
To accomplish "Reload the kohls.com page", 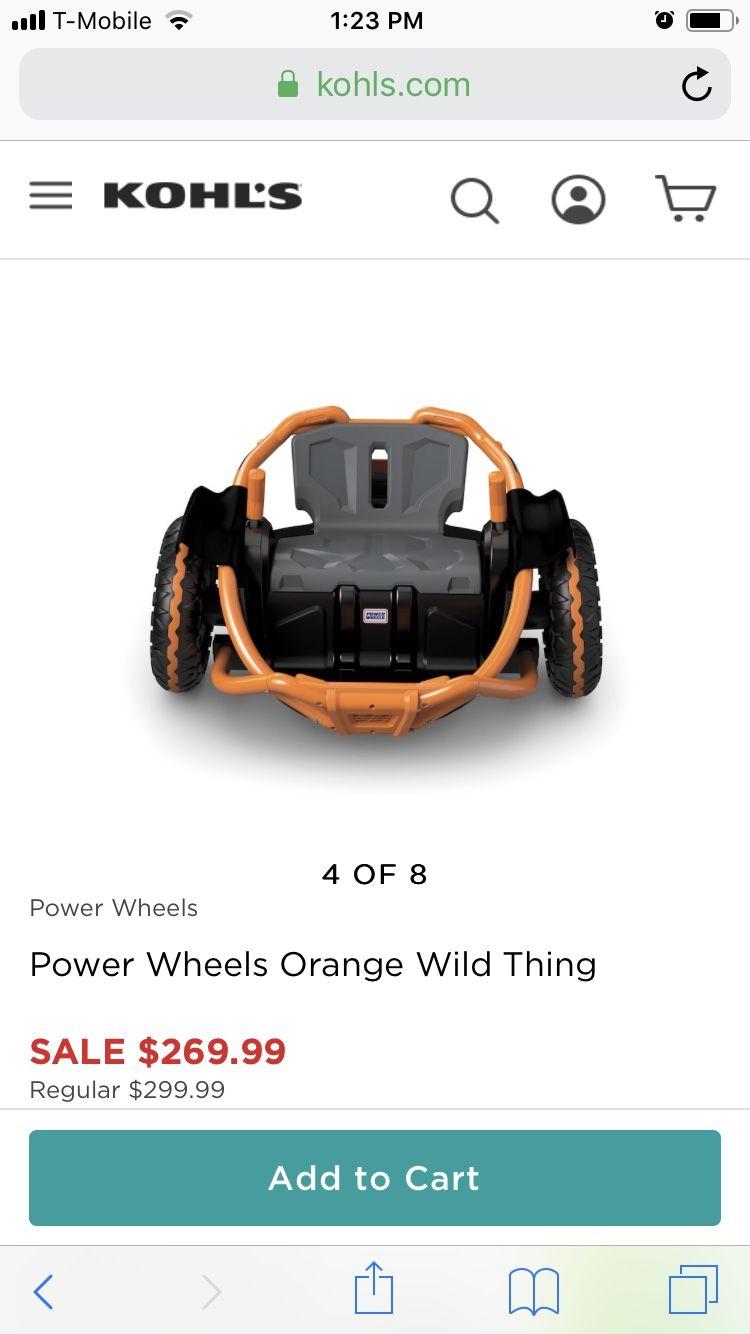I will coord(696,85).
